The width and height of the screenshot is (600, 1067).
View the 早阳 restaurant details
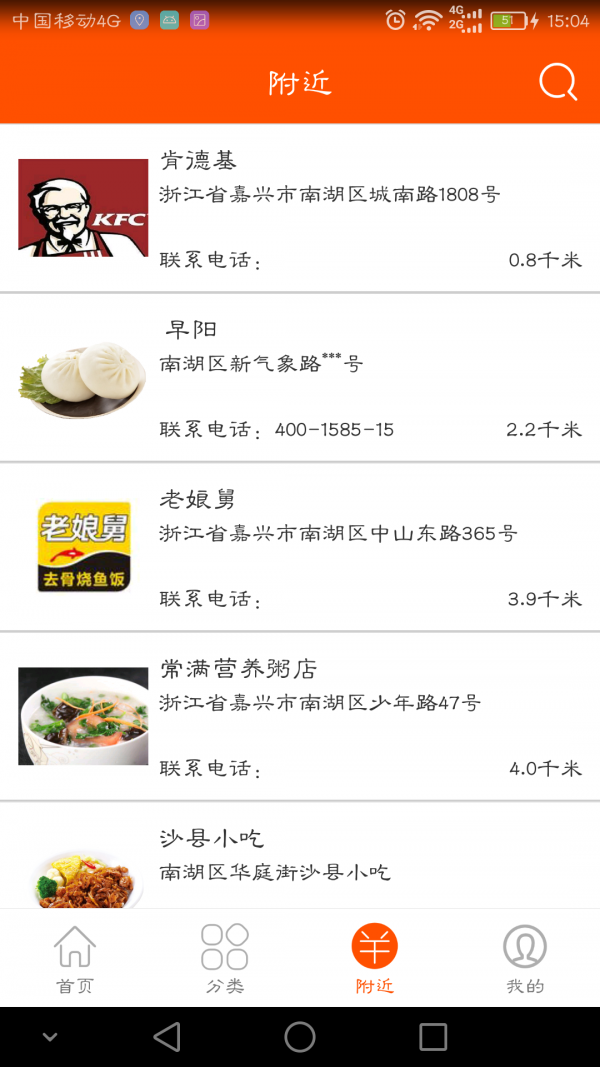[x=300, y=378]
